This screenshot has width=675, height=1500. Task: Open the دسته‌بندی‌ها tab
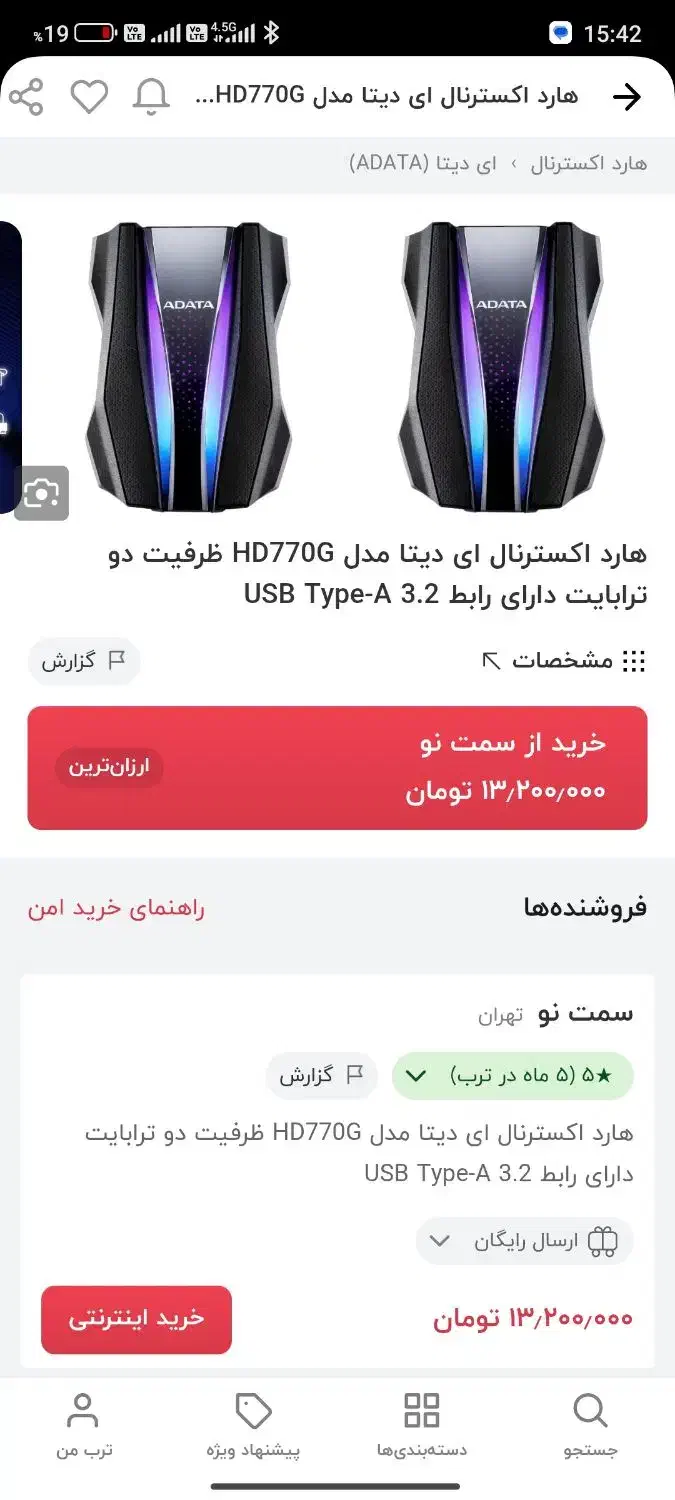click(421, 1425)
